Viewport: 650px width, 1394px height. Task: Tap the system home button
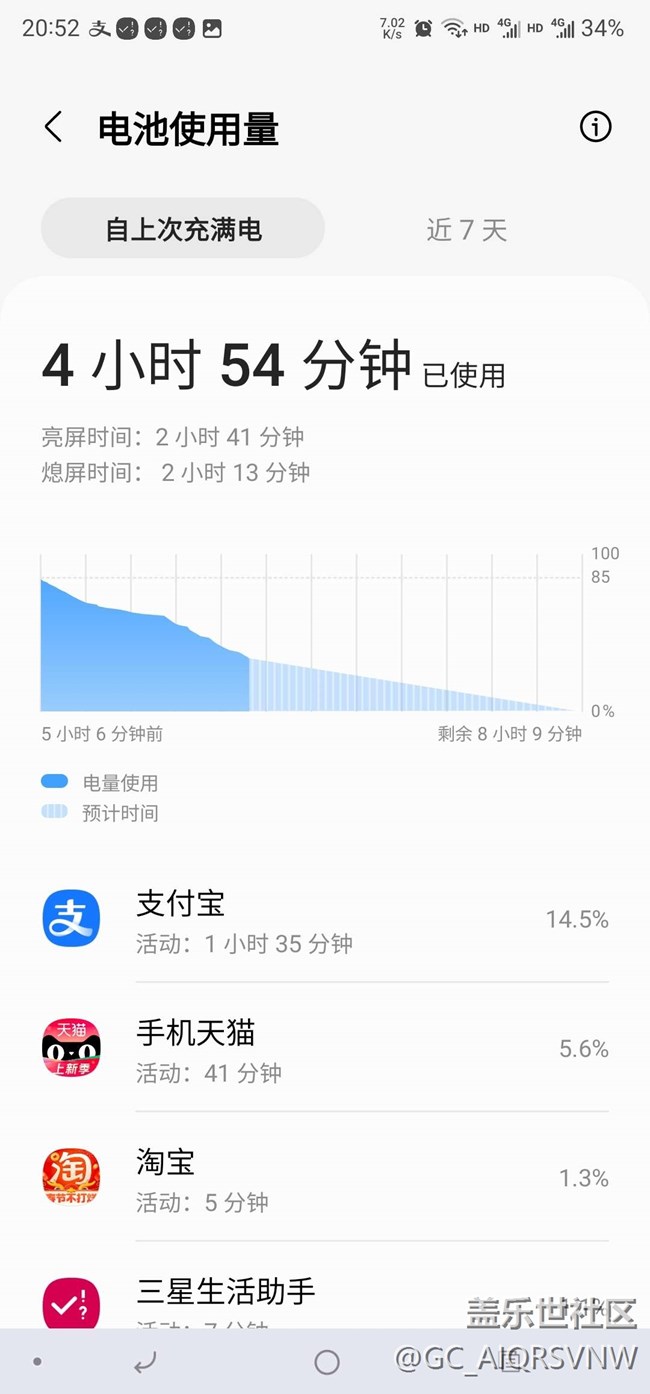point(327,1362)
